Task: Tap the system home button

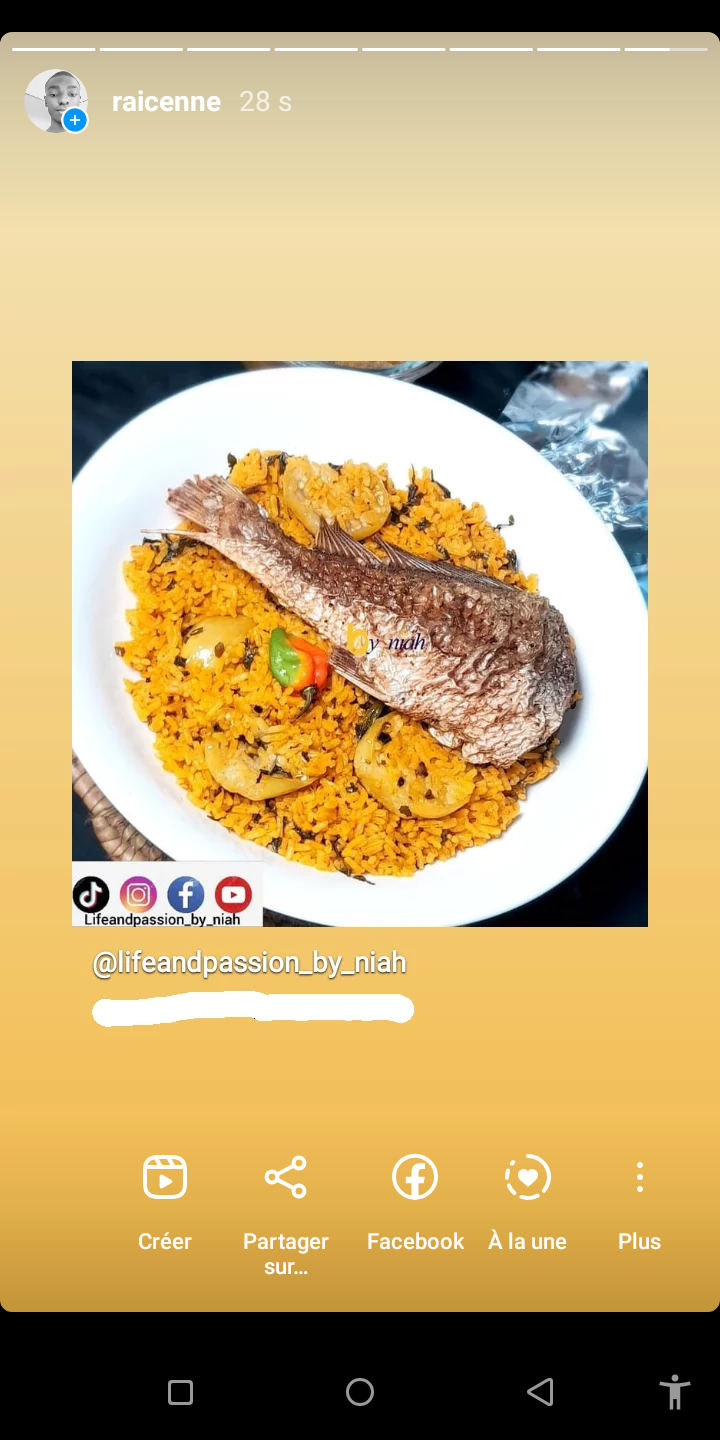Action: click(x=360, y=1392)
